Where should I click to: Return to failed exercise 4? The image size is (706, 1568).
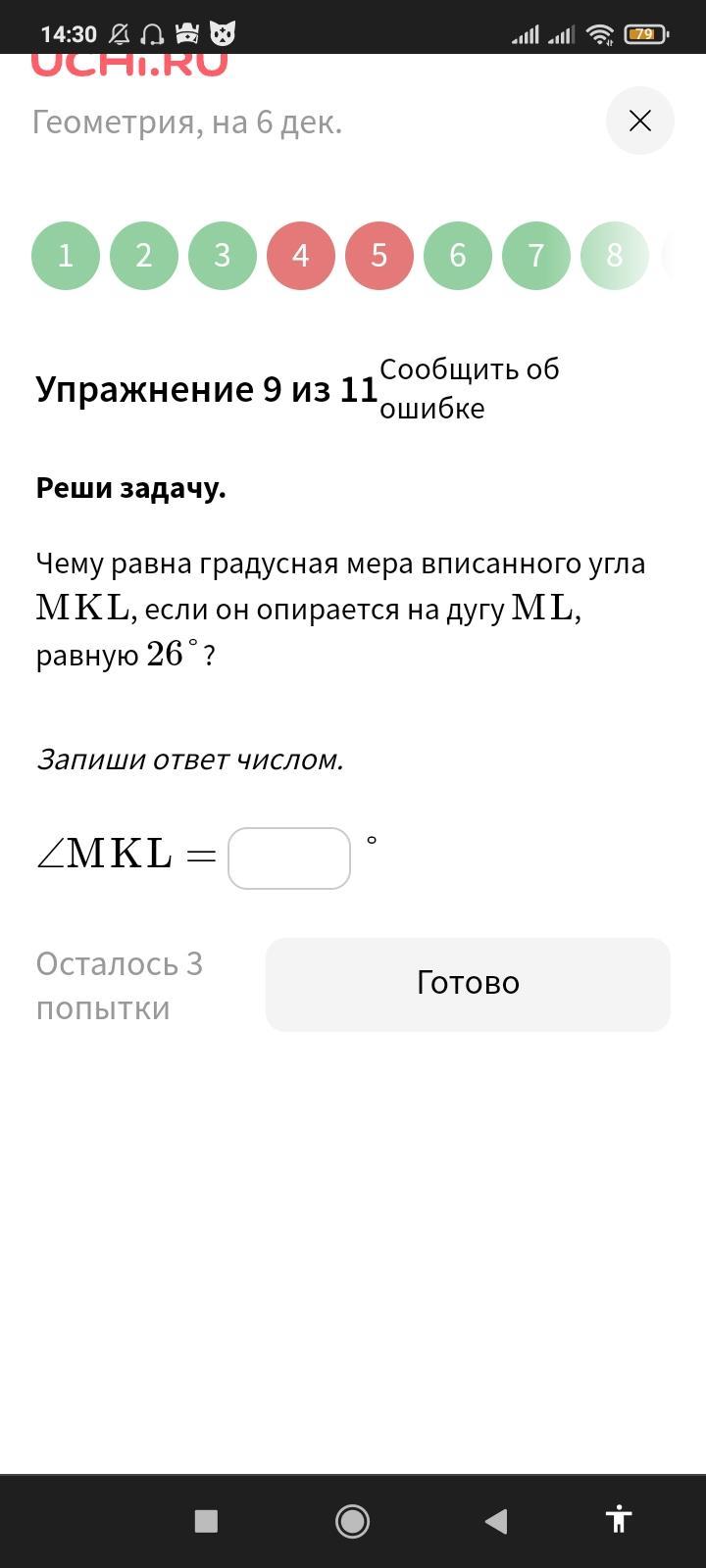[x=301, y=256]
